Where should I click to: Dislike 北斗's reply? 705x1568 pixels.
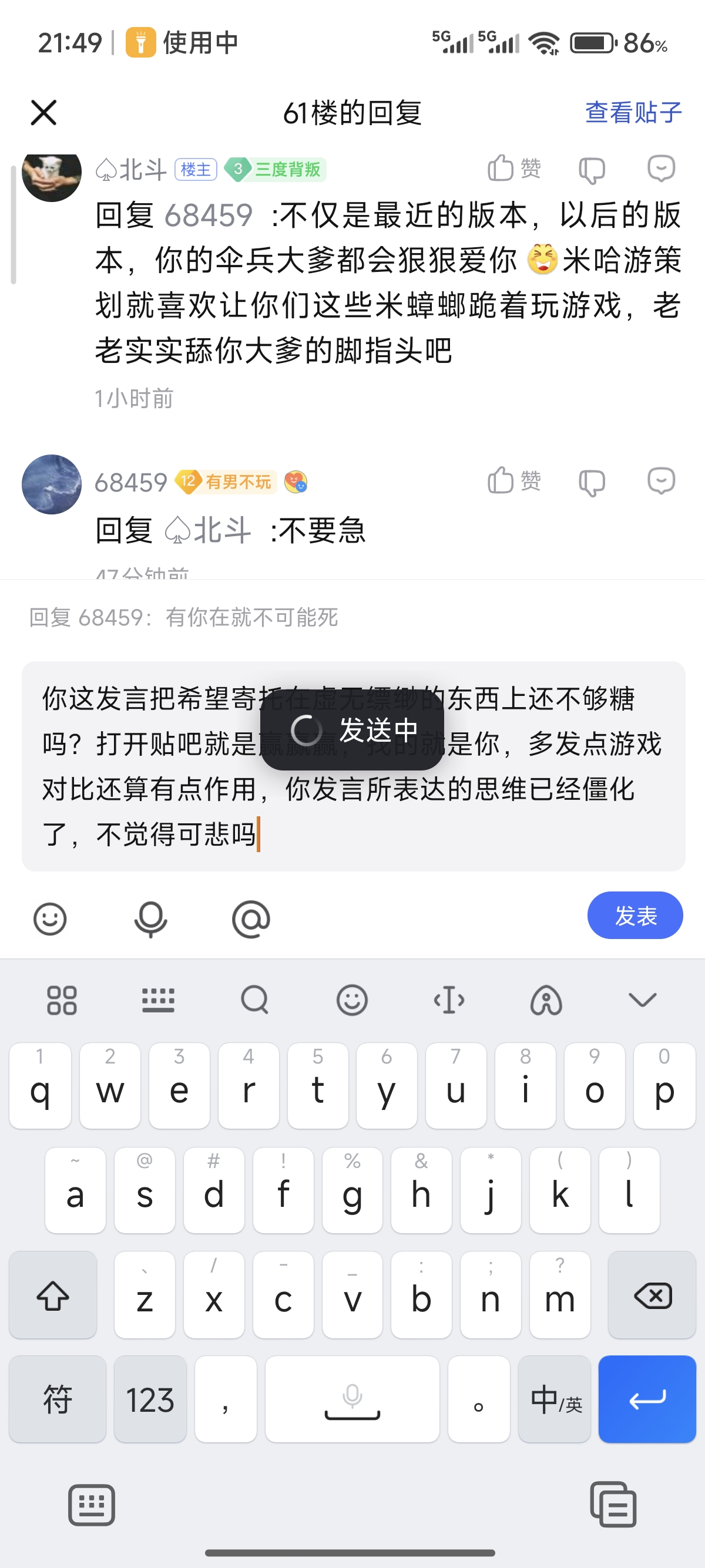point(591,170)
